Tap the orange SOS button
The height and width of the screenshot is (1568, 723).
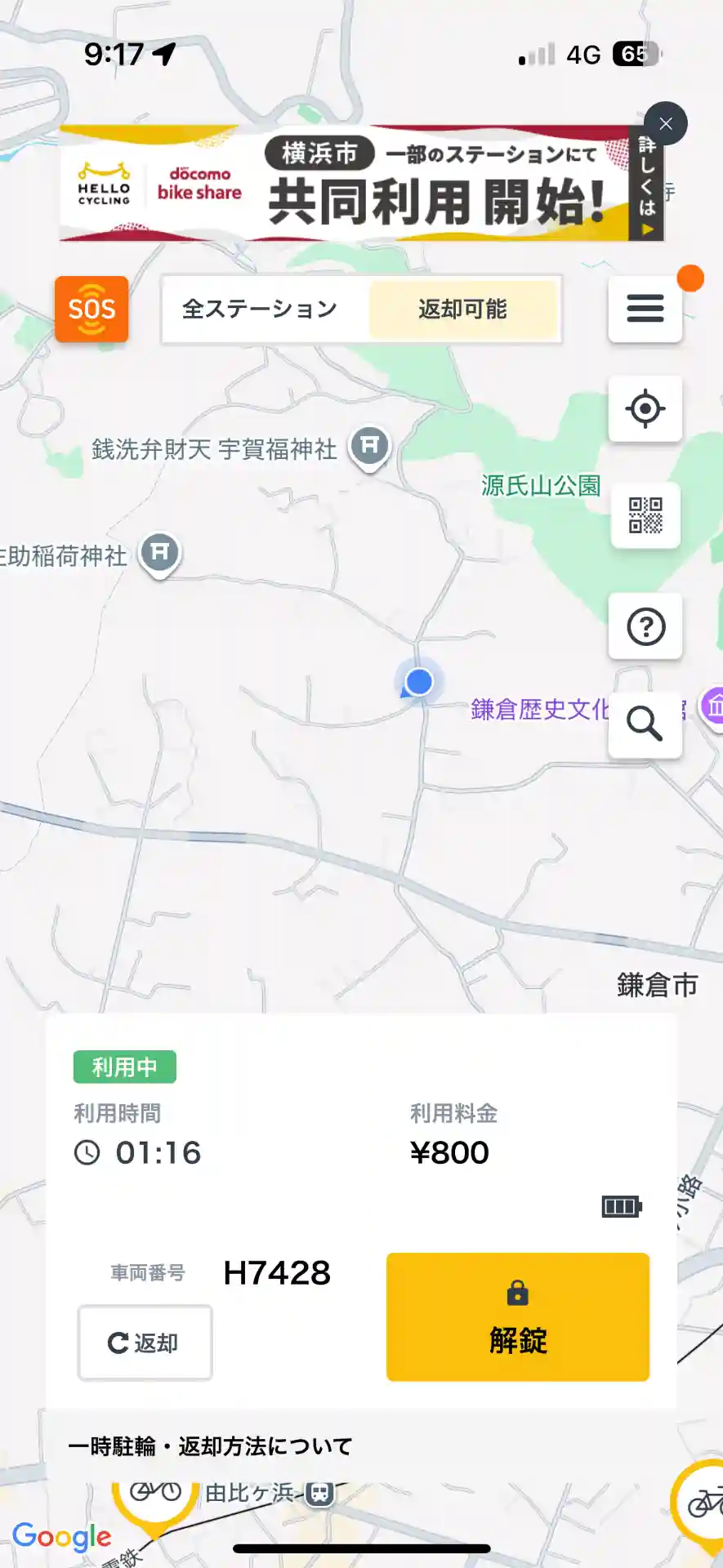(91, 310)
